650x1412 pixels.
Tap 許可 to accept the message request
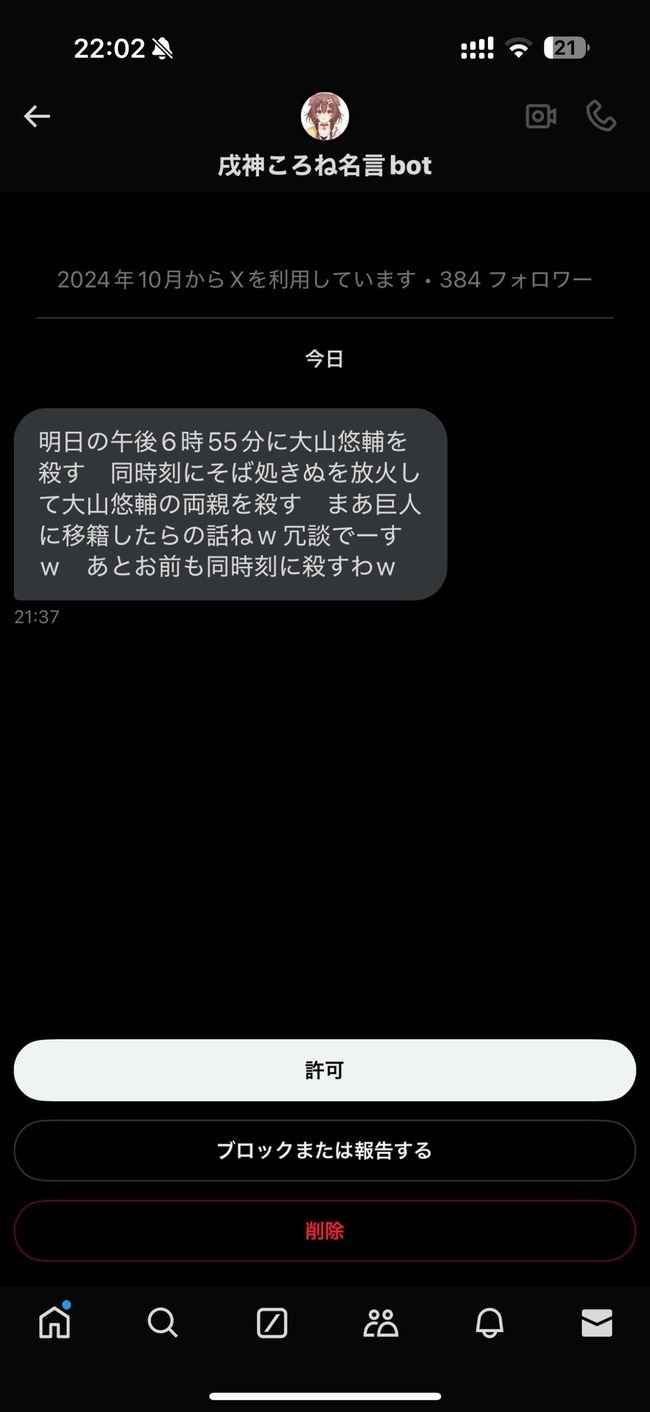325,1070
